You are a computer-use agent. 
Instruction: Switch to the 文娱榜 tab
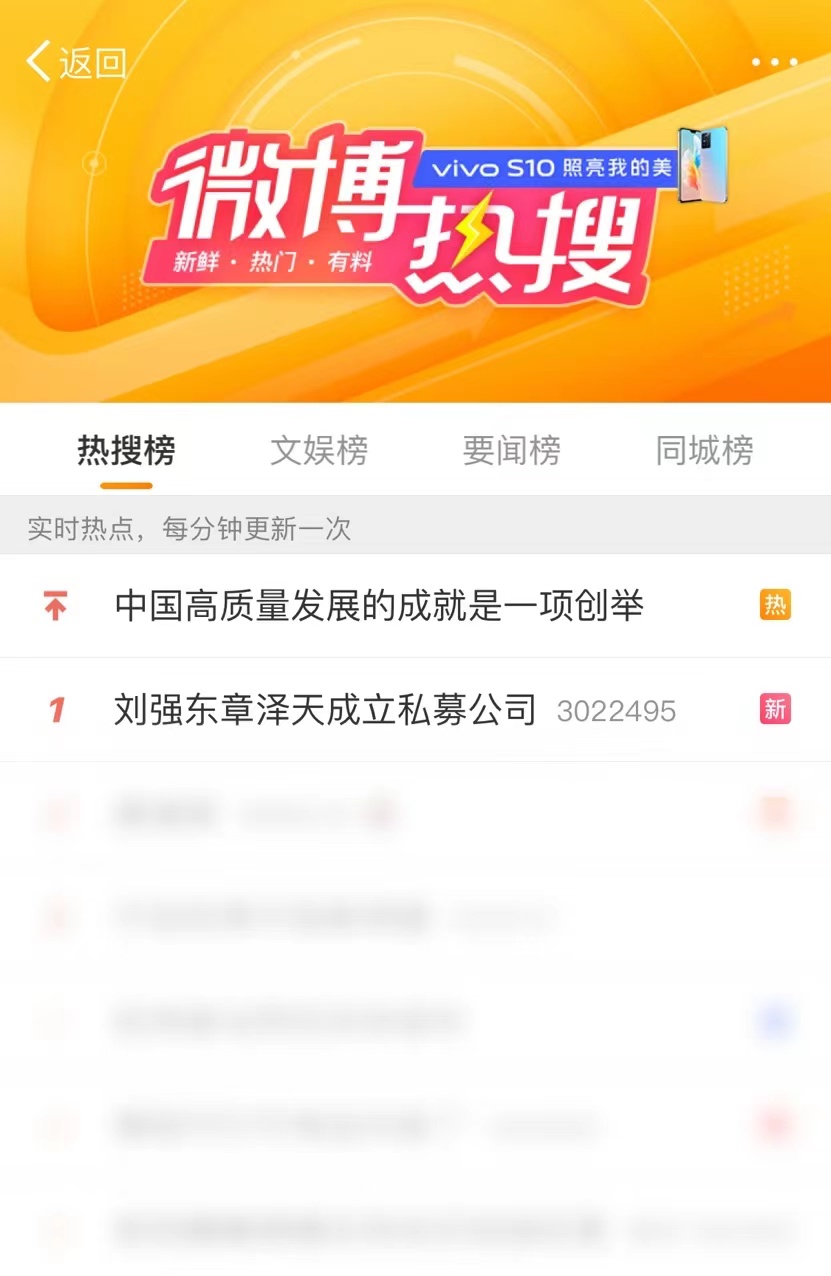coord(319,451)
